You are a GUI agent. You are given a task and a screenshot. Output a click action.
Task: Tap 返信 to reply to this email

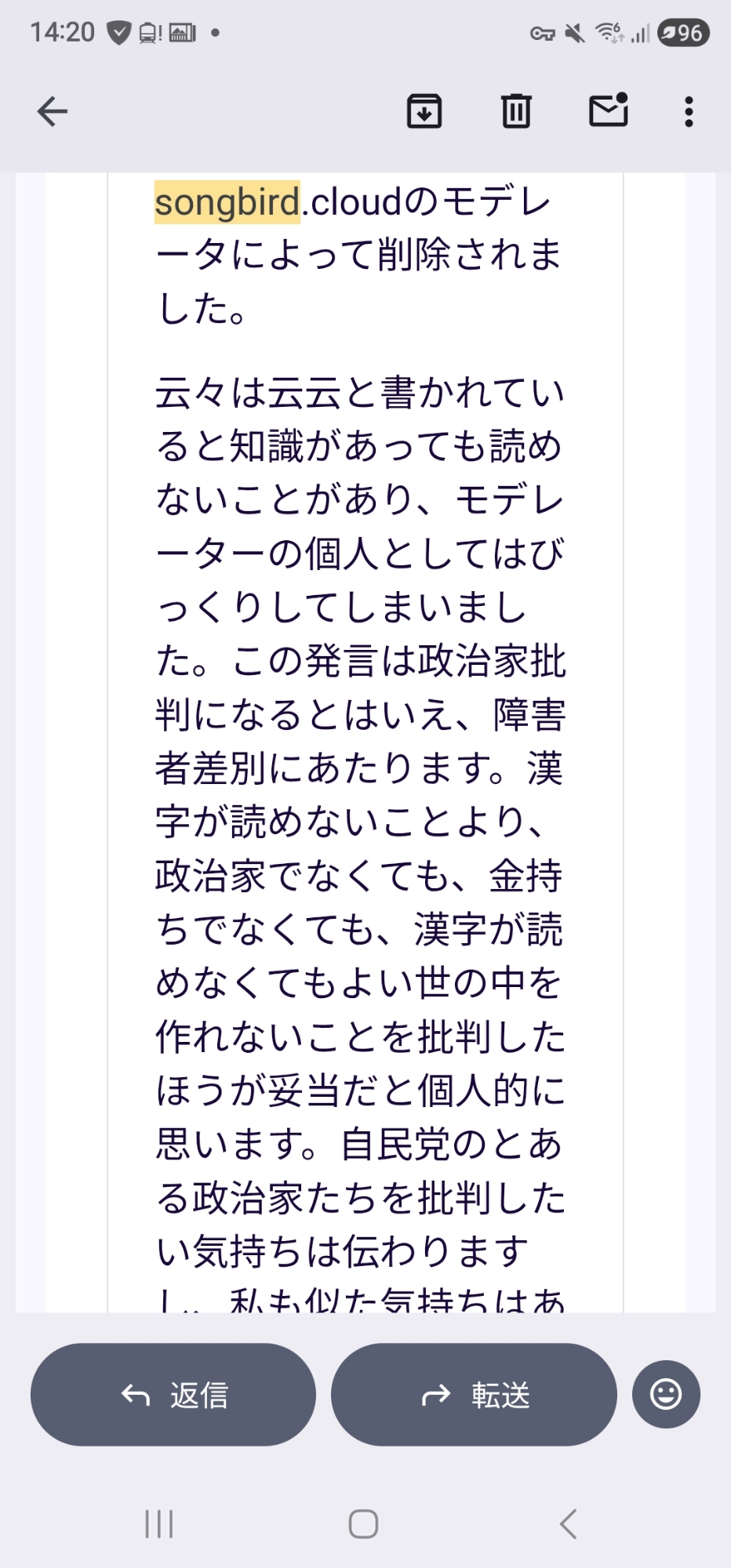(173, 1395)
